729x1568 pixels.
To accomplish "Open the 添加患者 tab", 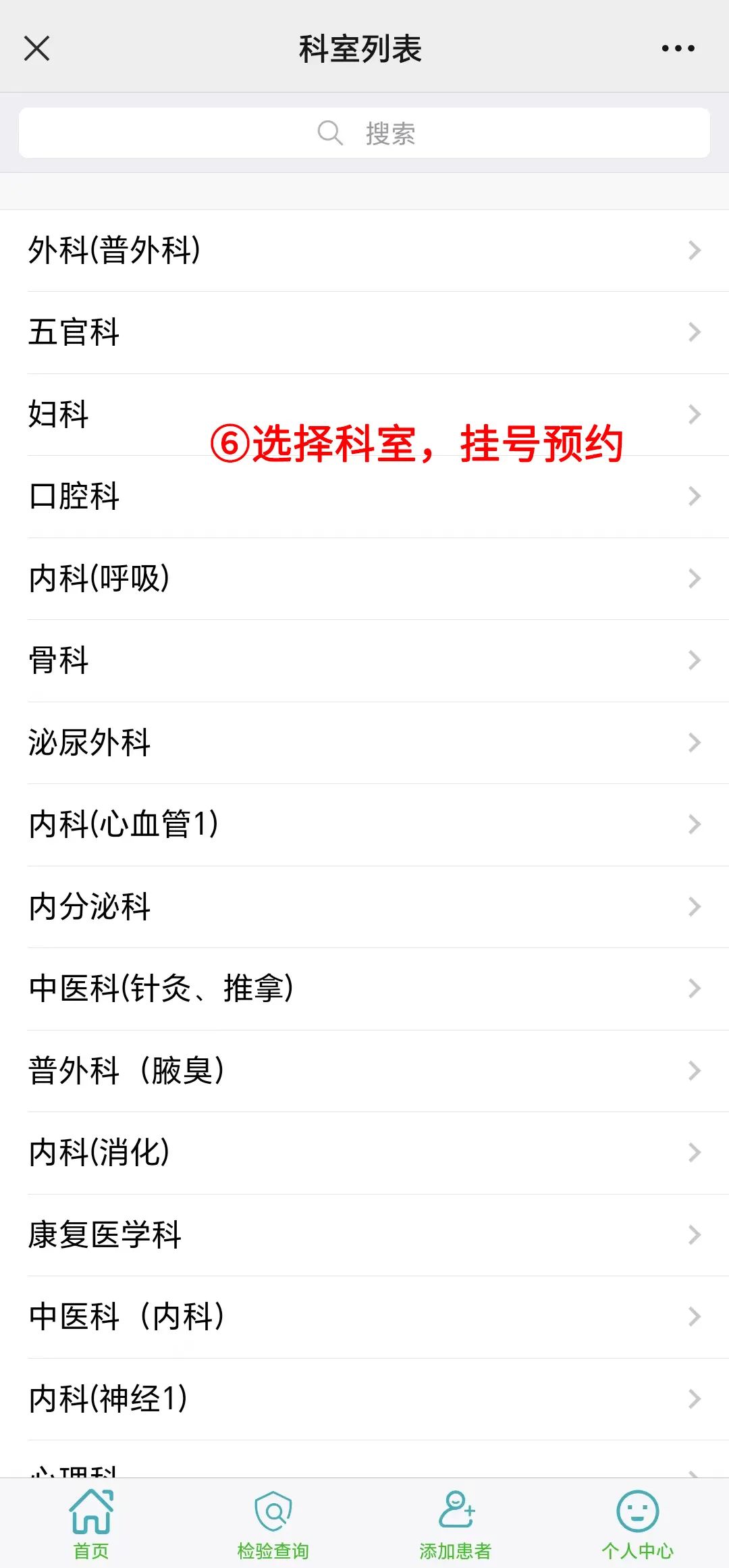I will pos(456,1522).
